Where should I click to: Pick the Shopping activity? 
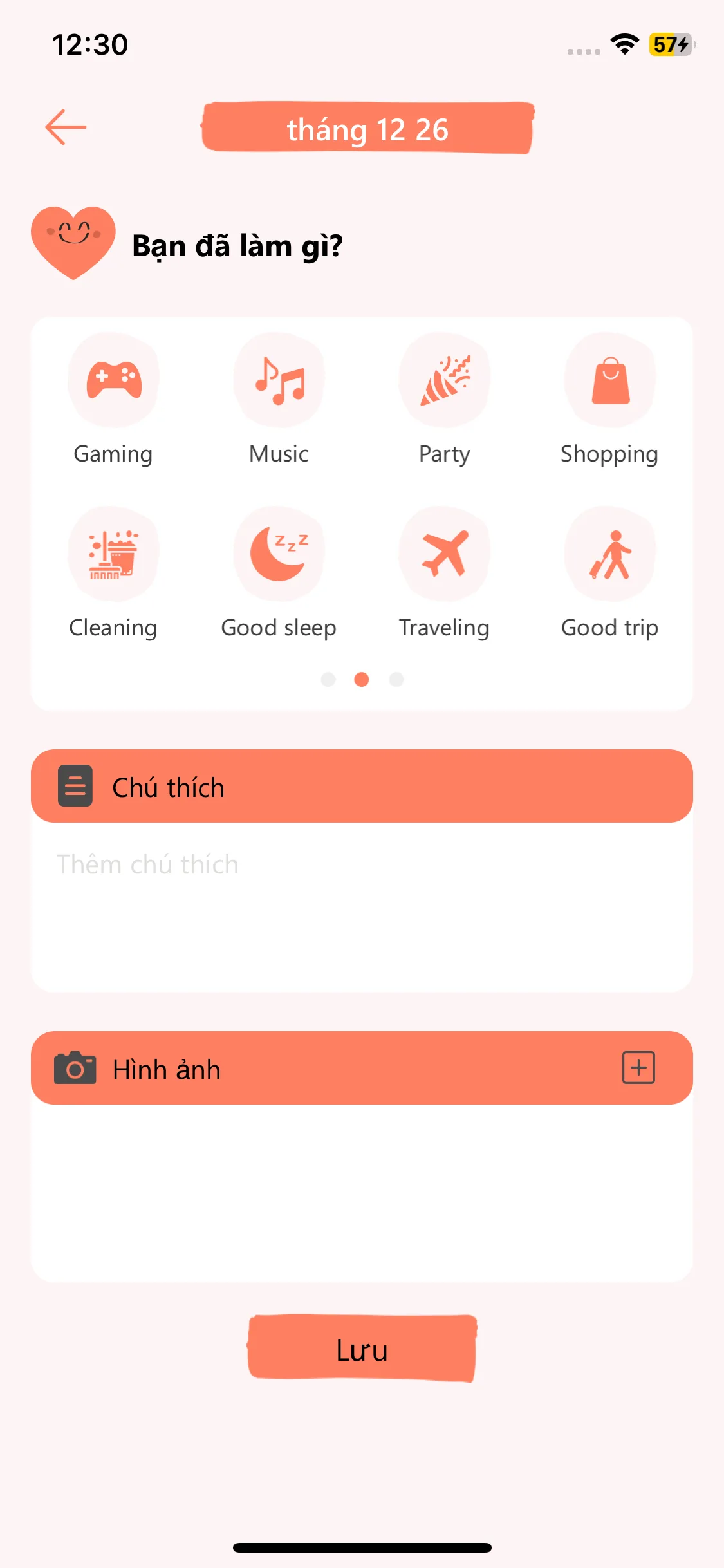tap(609, 380)
